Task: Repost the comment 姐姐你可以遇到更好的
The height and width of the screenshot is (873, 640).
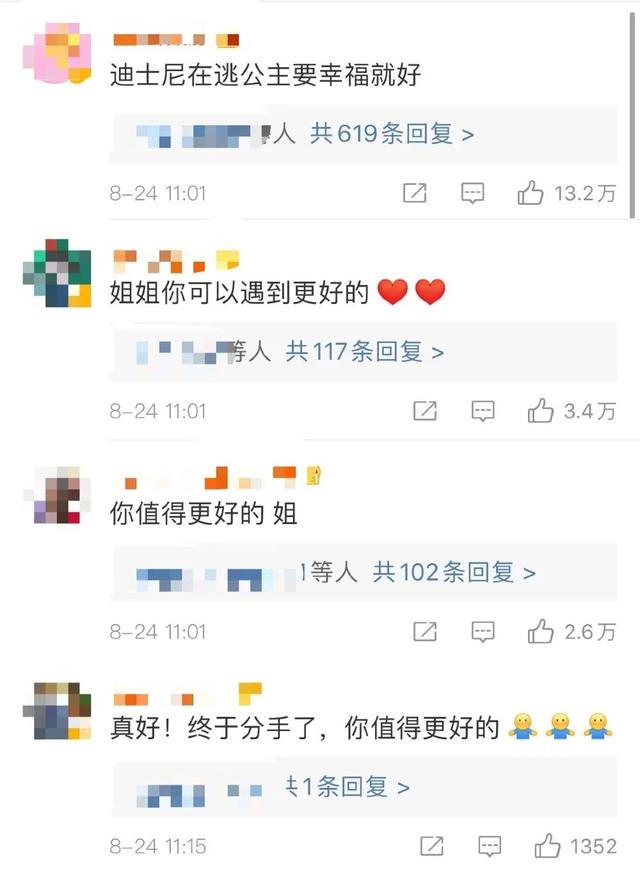Action: tap(425, 410)
